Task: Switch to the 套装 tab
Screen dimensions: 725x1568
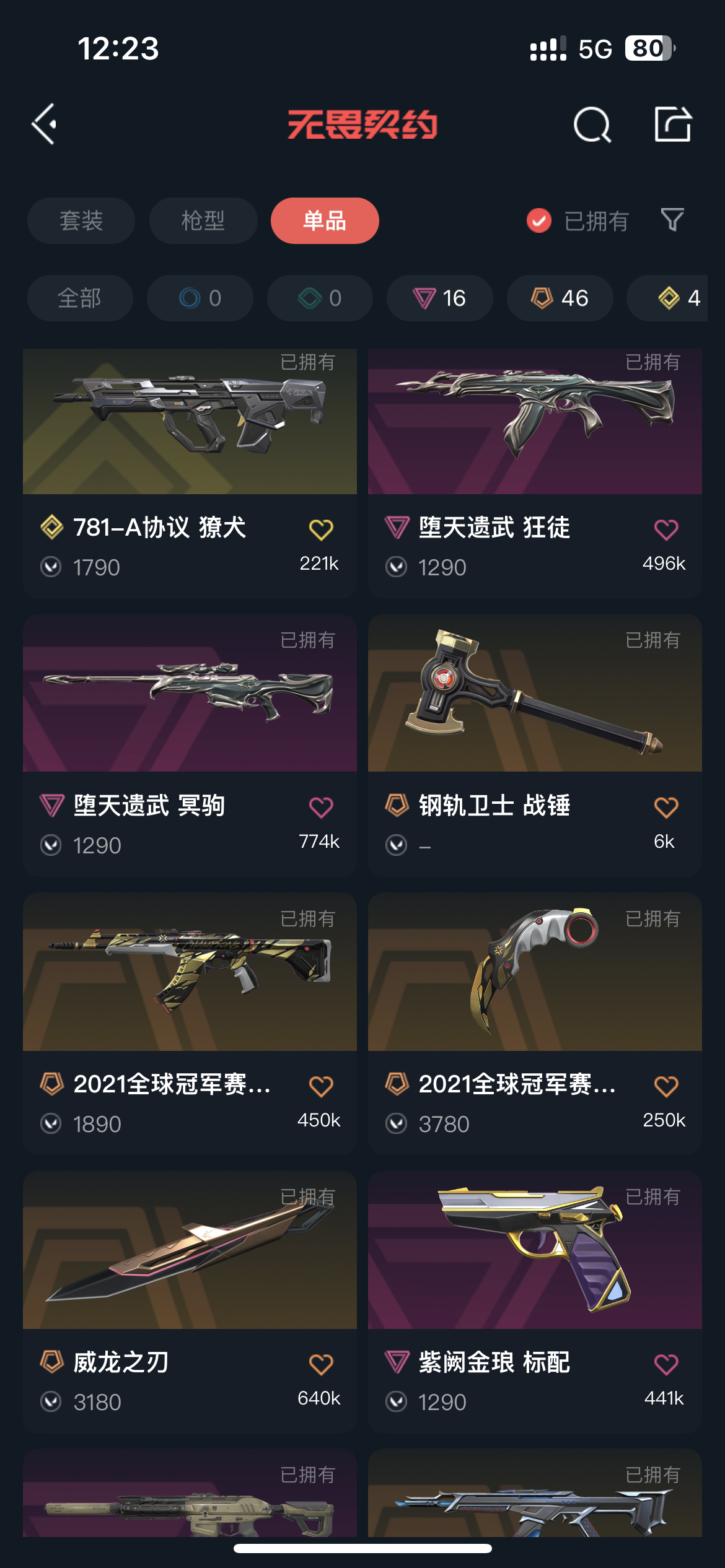Action: click(x=81, y=221)
